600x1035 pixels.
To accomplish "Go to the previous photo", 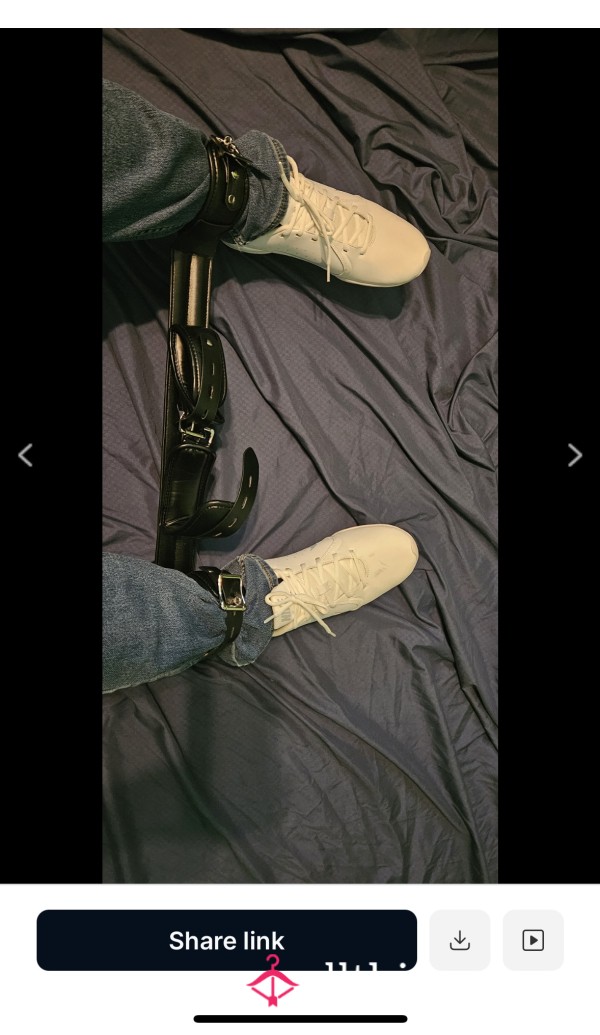I will click(x=25, y=455).
